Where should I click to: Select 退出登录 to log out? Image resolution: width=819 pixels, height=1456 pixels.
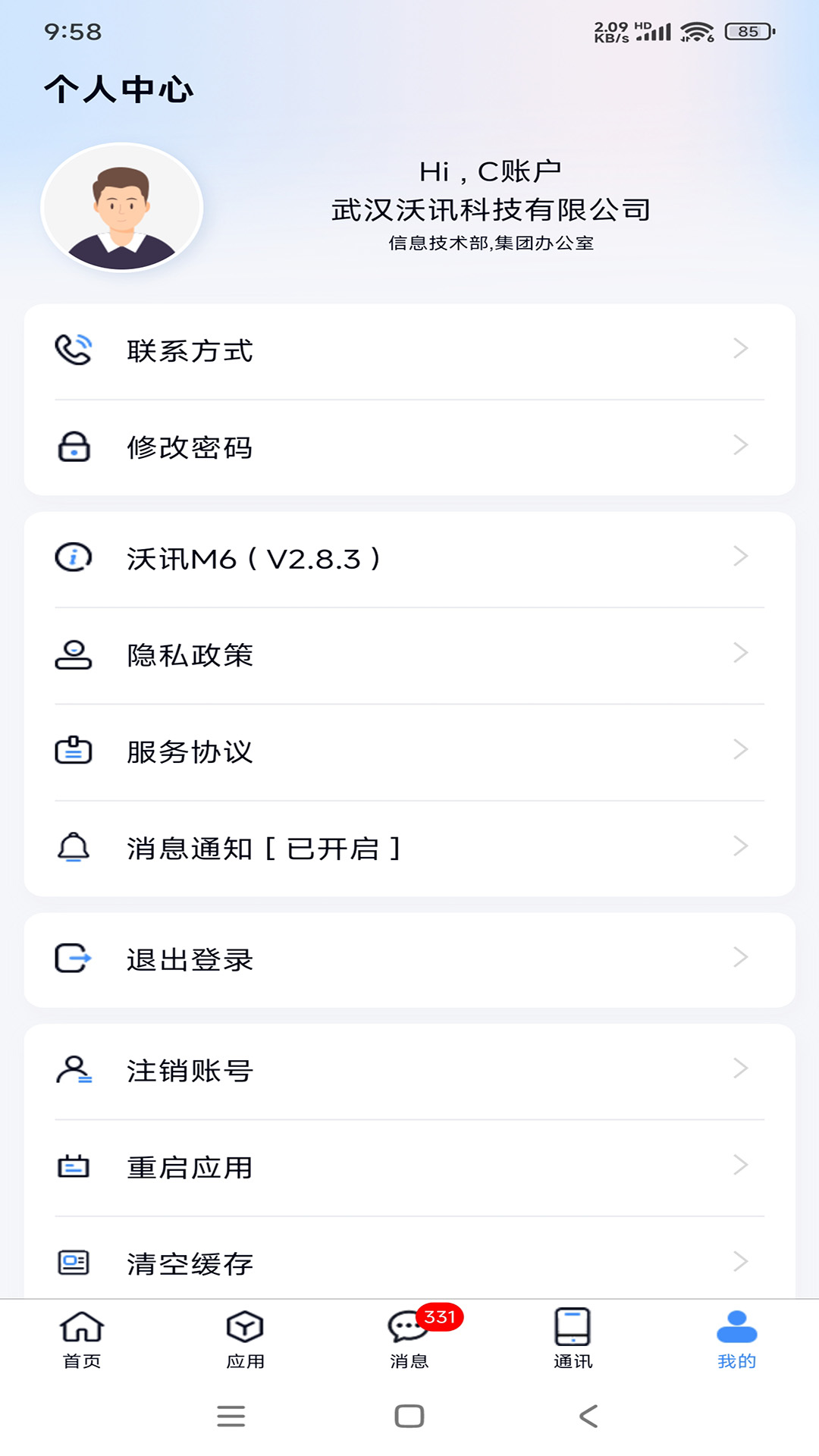click(409, 959)
